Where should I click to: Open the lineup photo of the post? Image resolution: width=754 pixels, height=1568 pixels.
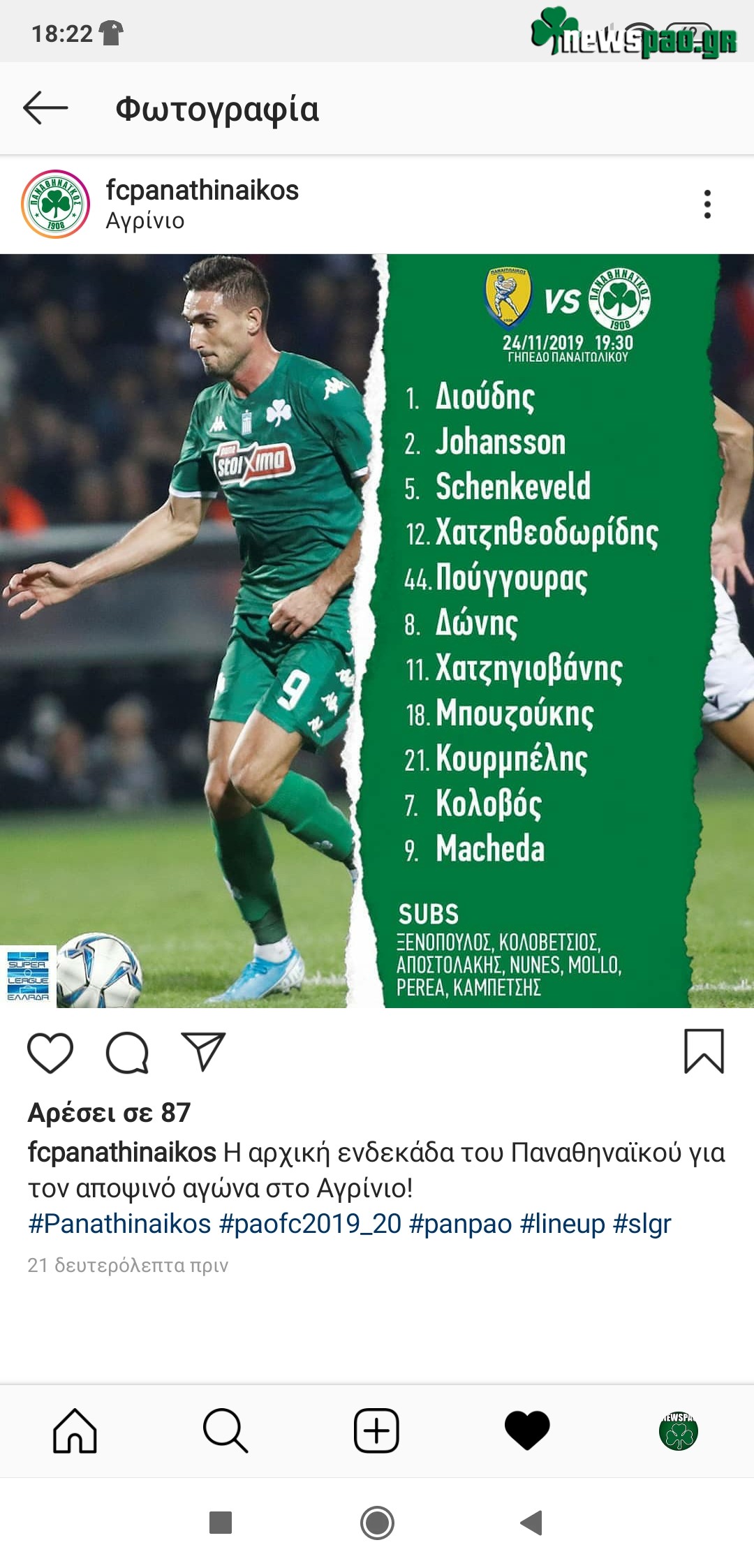pyautogui.click(x=377, y=630)
